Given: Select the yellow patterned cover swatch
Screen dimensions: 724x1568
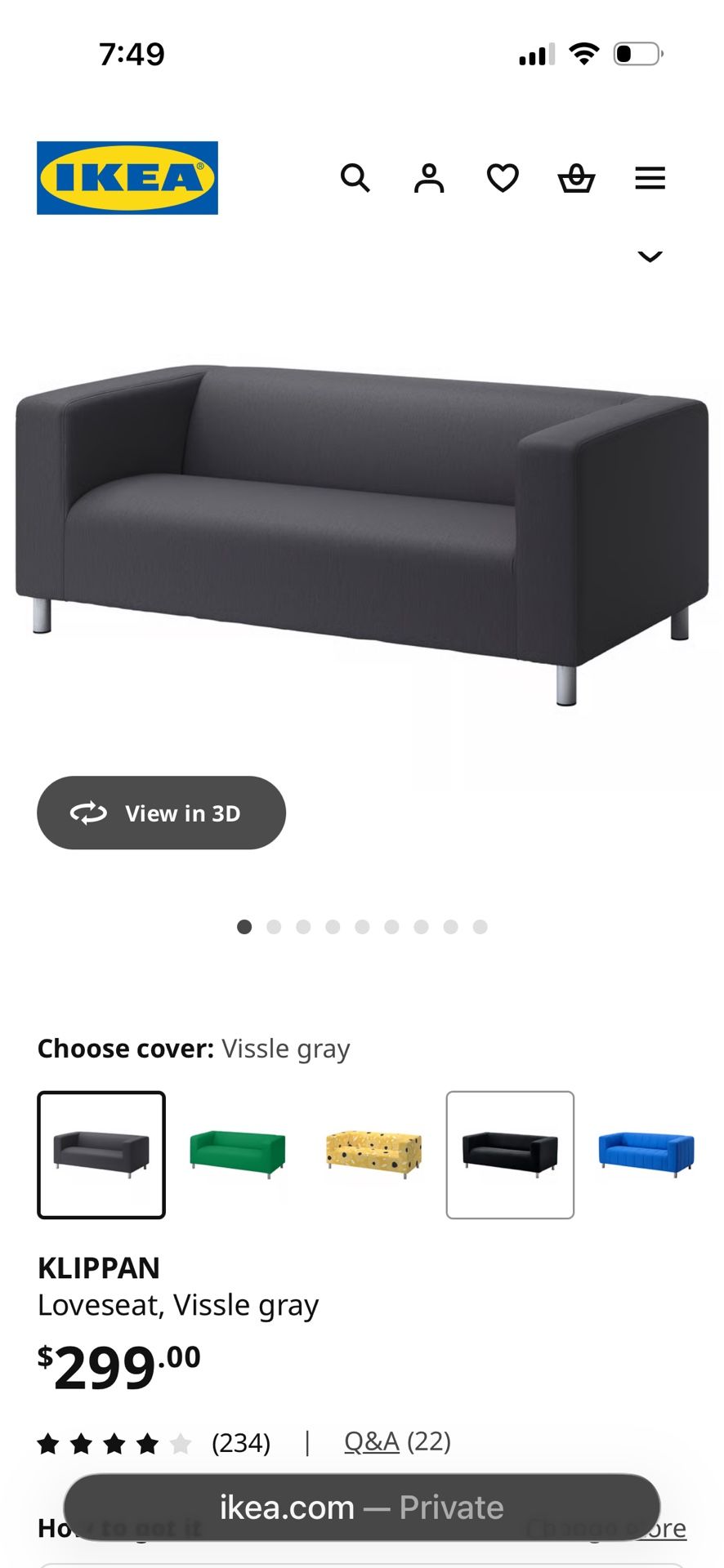Looking at the screenshot, I should (x=372, y=1153).
